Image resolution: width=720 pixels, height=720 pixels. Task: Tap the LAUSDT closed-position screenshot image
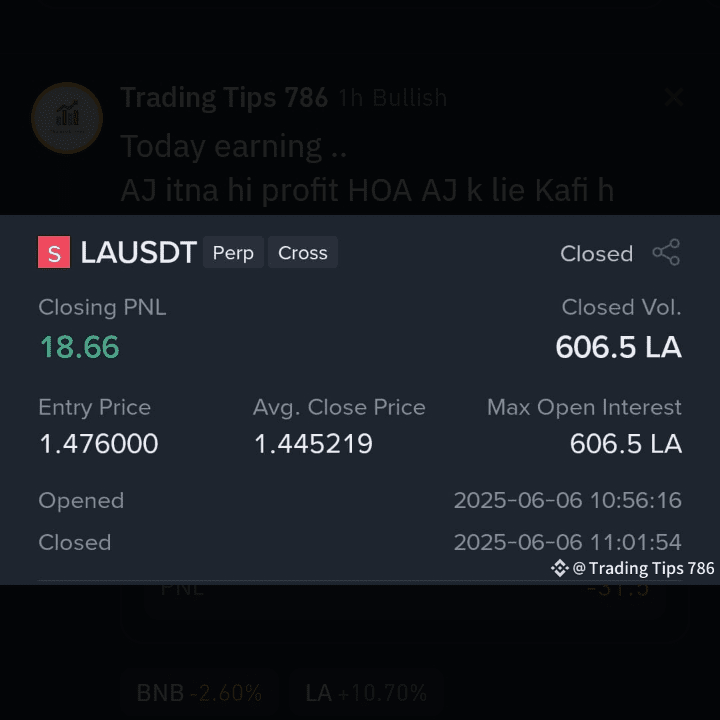(360, 400)
